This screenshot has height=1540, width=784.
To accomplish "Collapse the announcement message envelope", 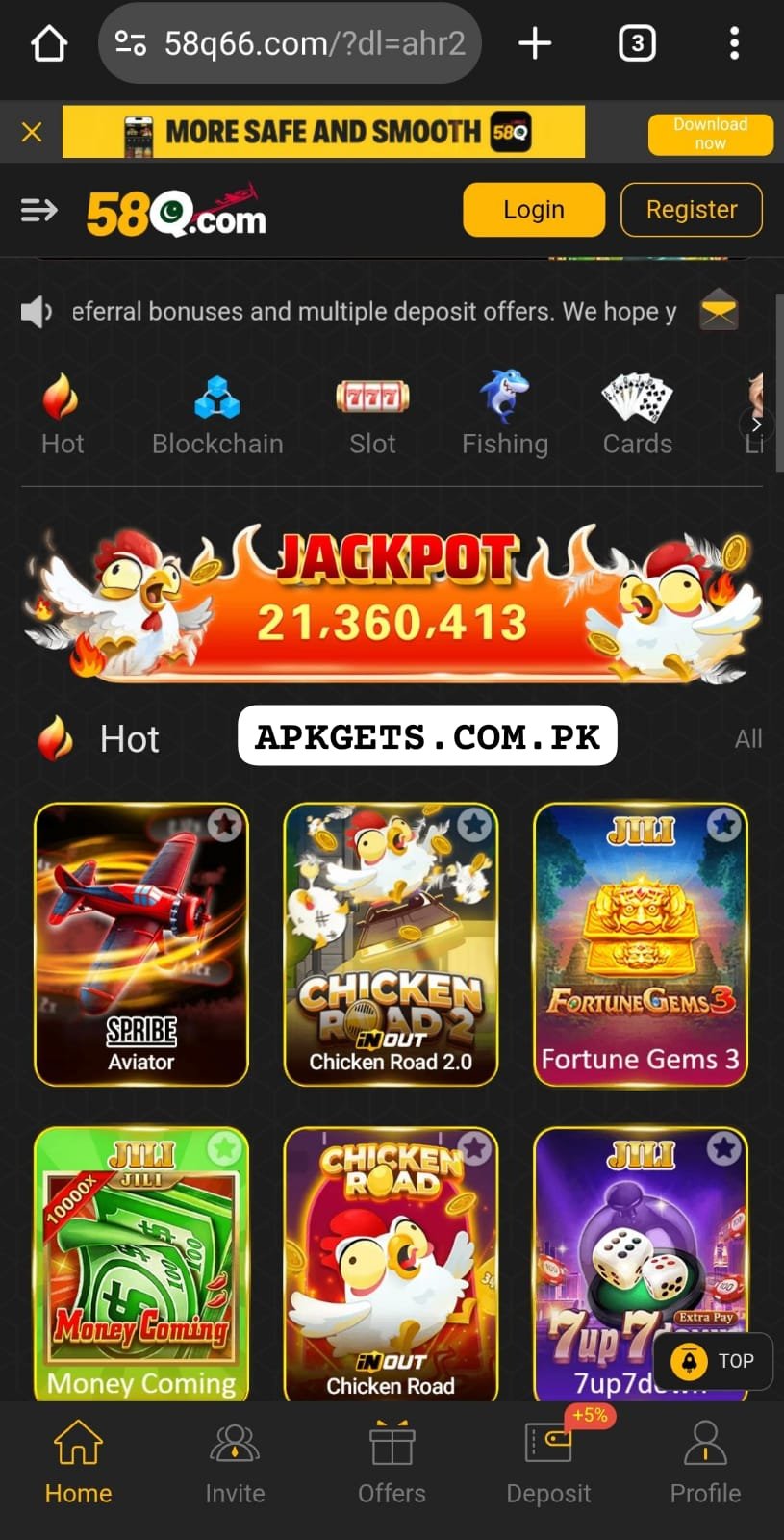I will 719,310.
